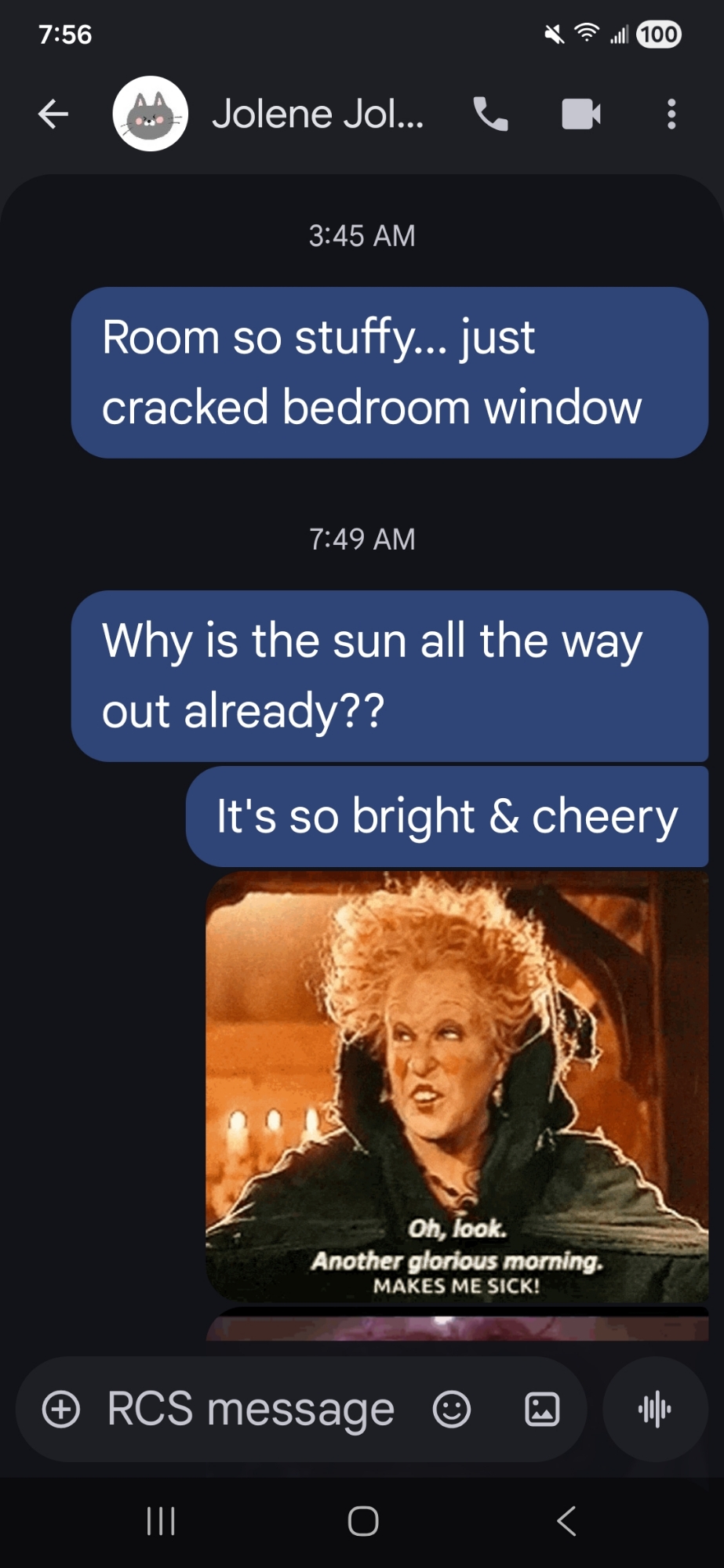Open the emoji picker
The height and width of the screenshot is (1568, 724).
452,1409
